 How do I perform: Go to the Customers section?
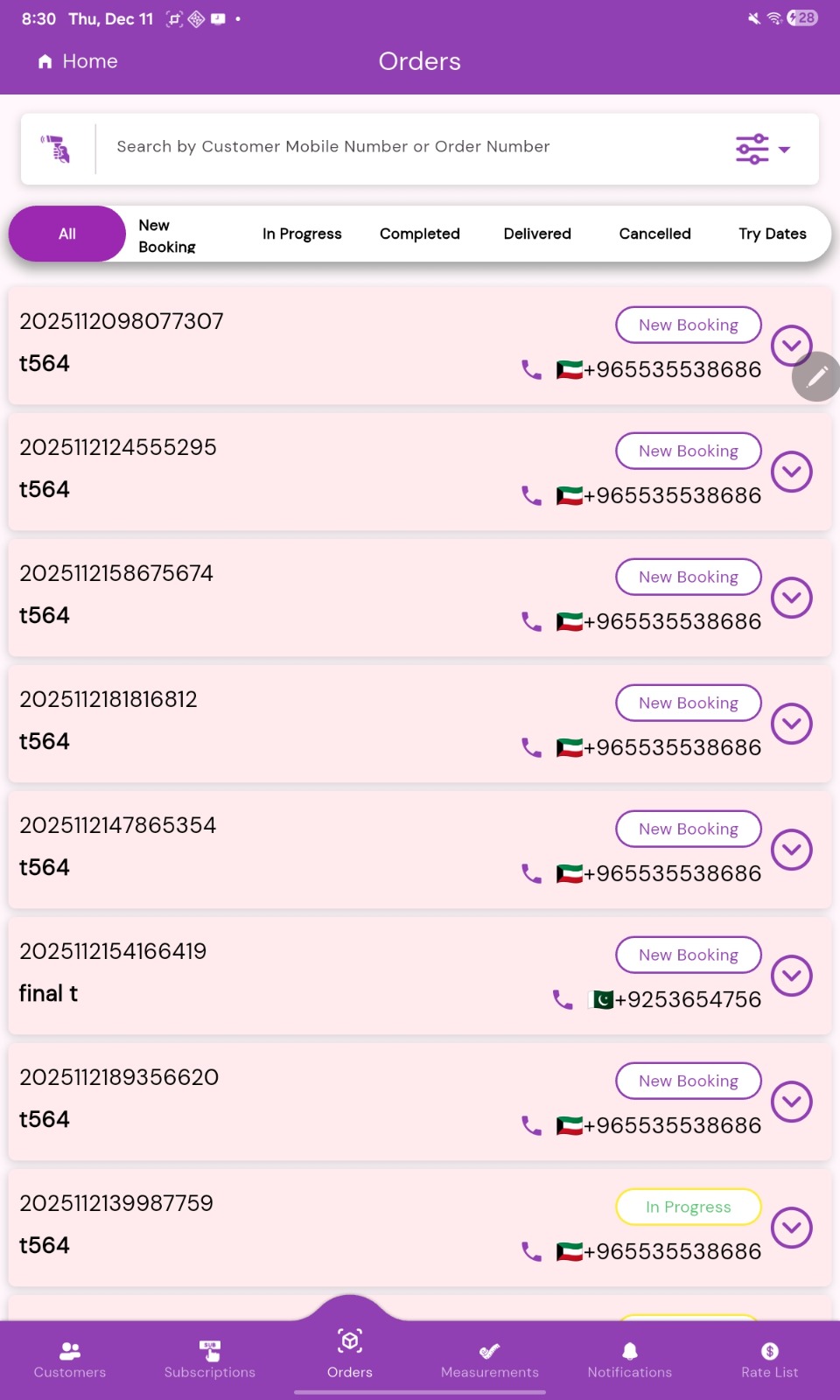coord(70,1359)
